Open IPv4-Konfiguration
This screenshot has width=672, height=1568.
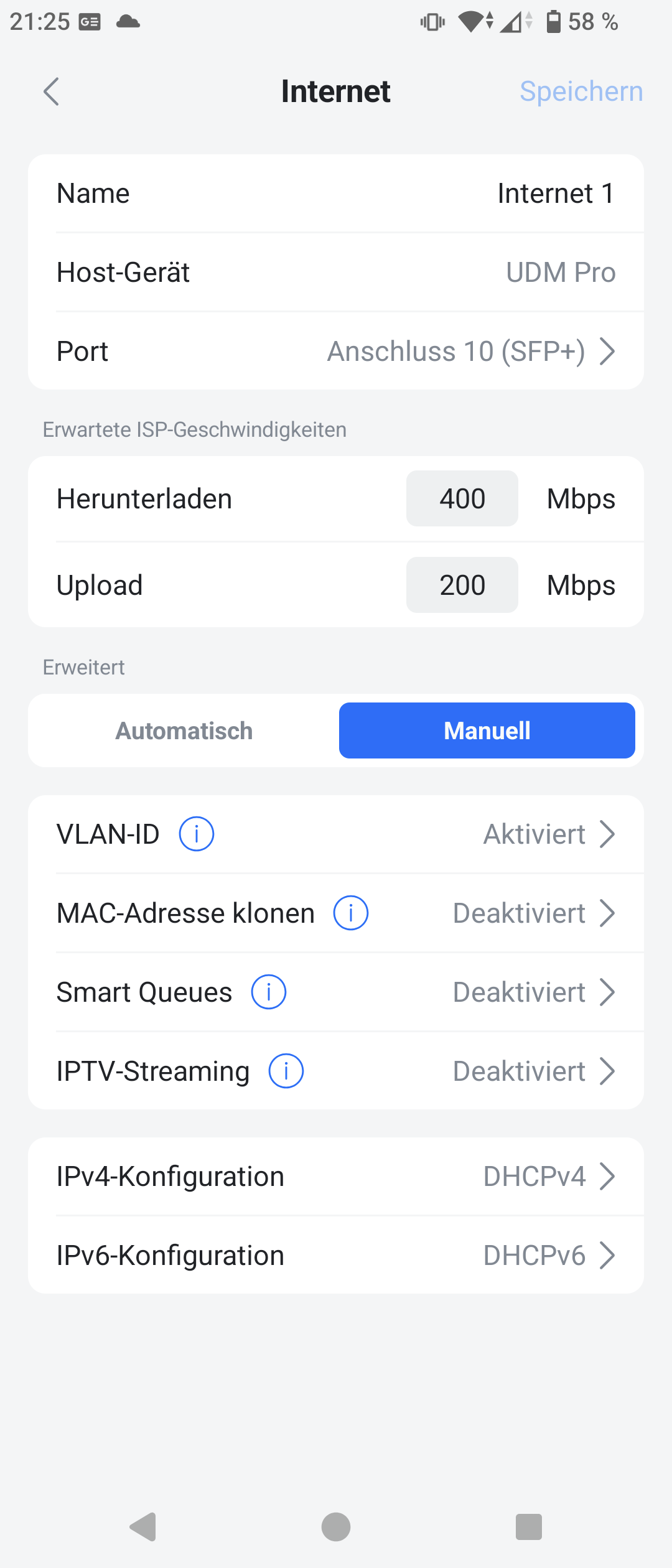[336, 1177]
